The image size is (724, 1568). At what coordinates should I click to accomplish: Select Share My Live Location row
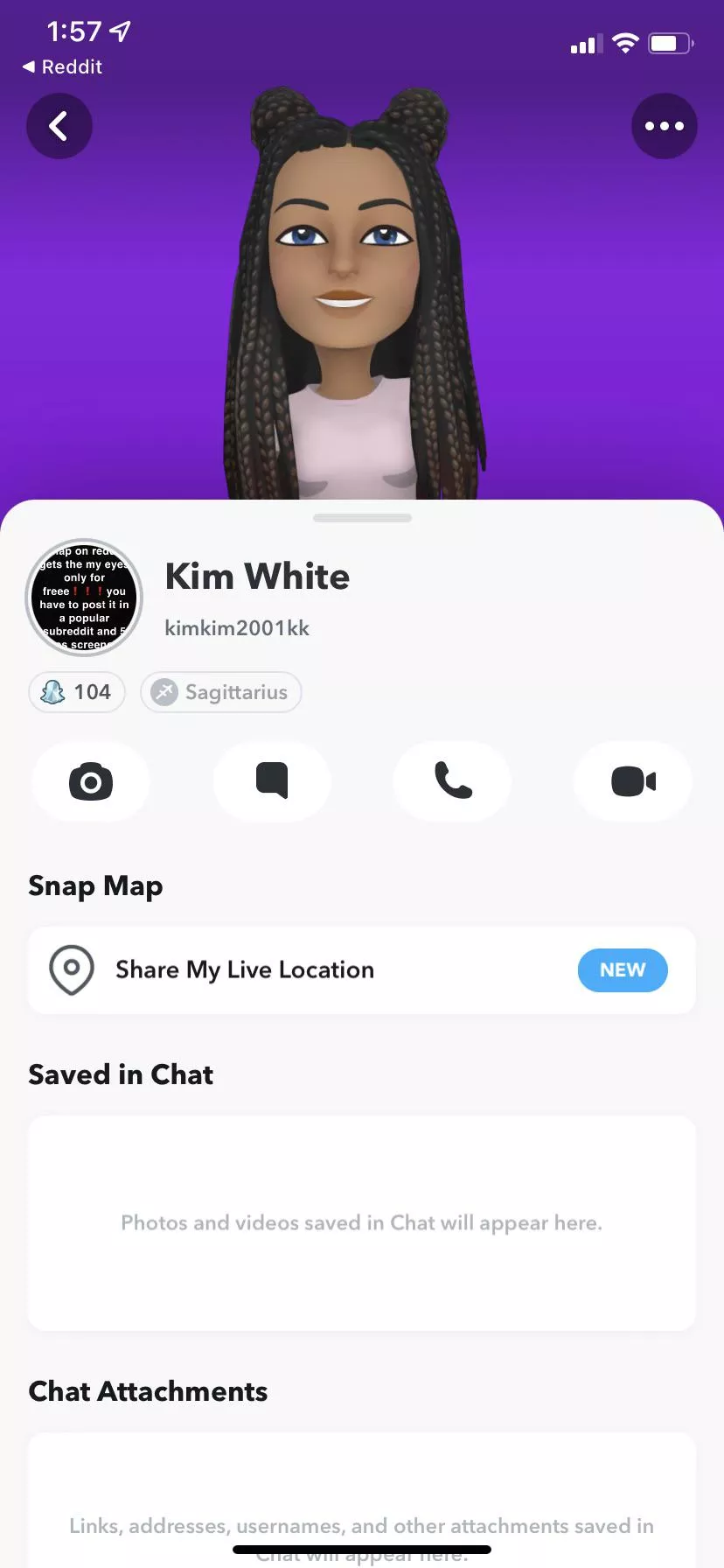(x=361, y=970)
